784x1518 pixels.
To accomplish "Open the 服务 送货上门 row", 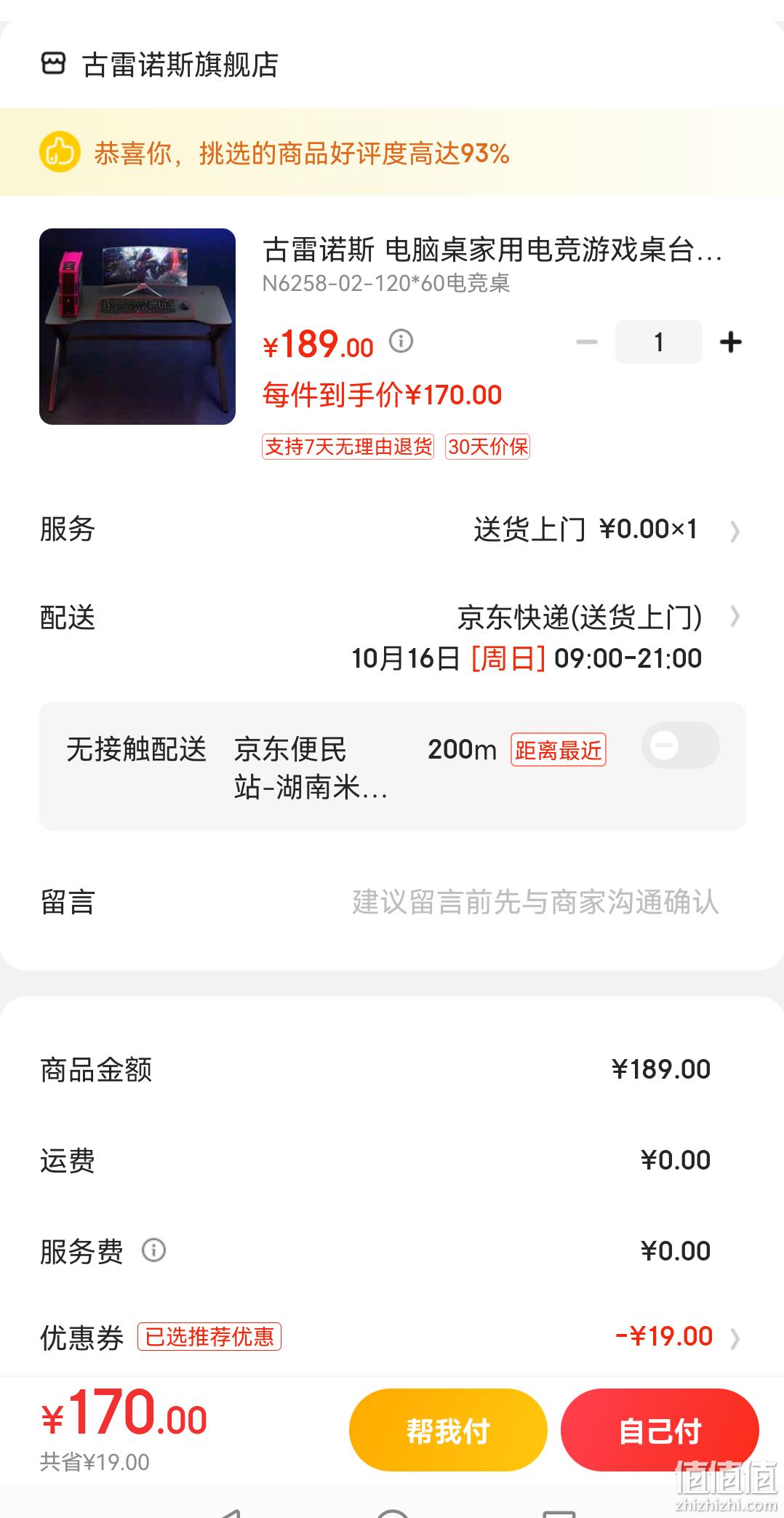I will [x=392, y=530].
